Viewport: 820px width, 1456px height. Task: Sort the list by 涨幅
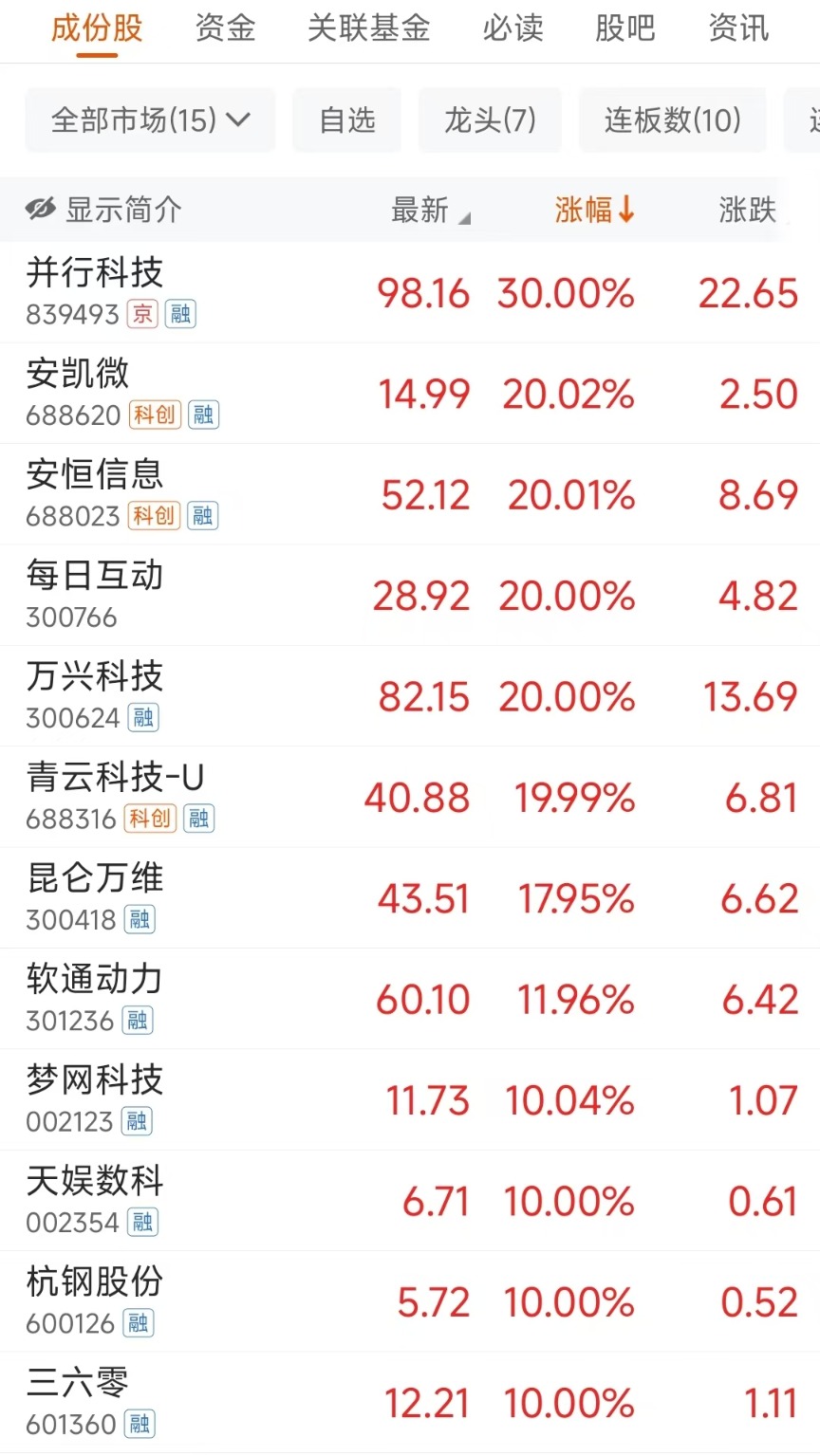pos(594,211)
